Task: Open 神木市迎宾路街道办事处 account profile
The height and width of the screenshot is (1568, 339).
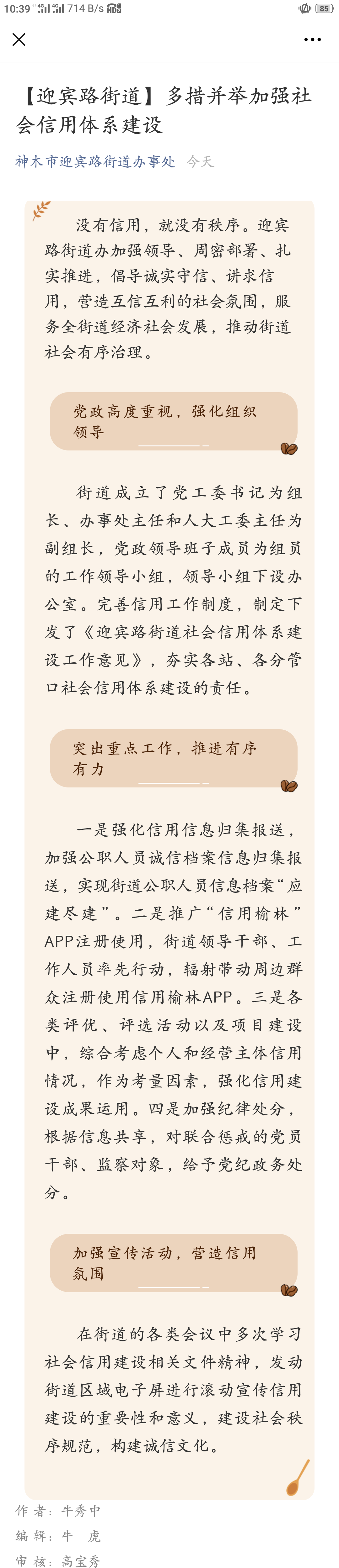Action: 95,161
